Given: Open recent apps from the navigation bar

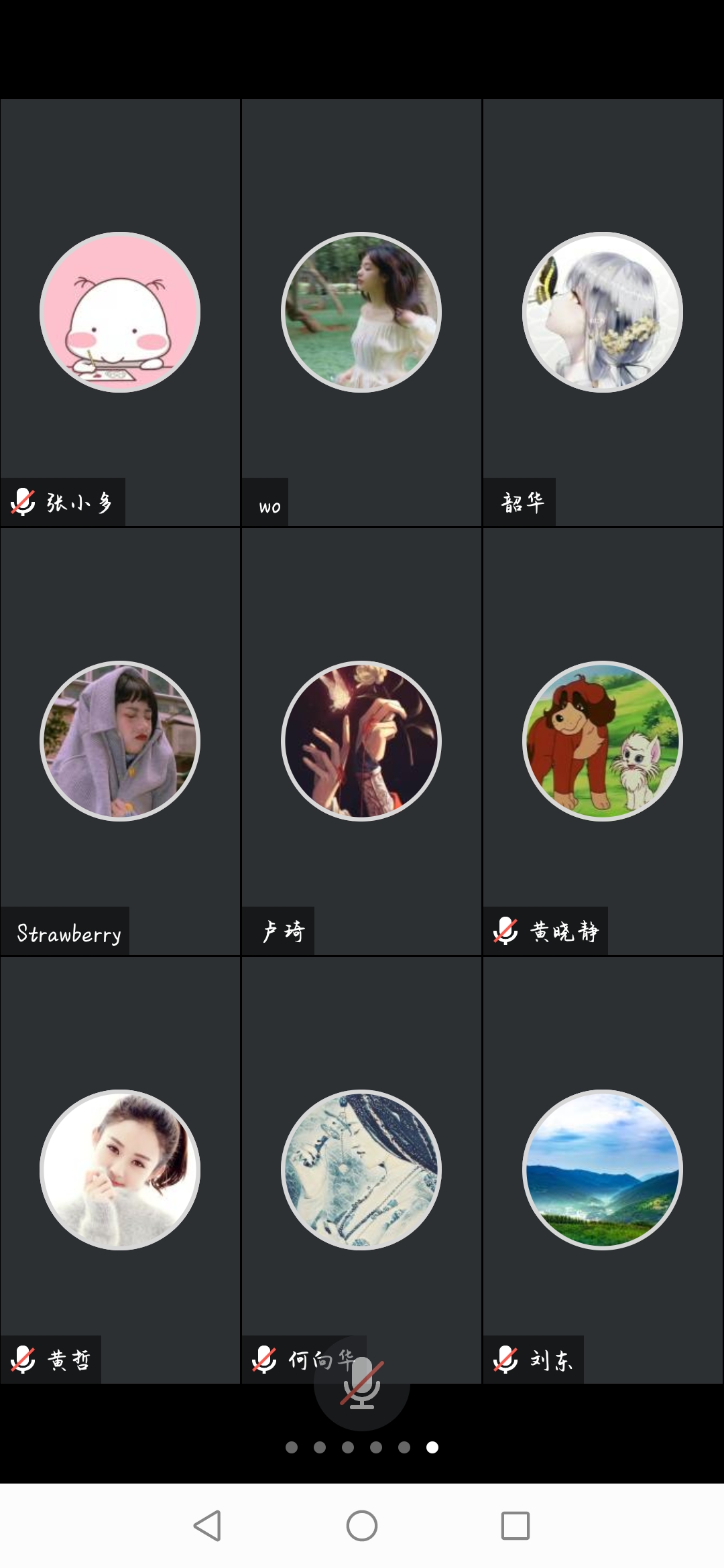Looking at the screenshot, I should click(515, 1526).
